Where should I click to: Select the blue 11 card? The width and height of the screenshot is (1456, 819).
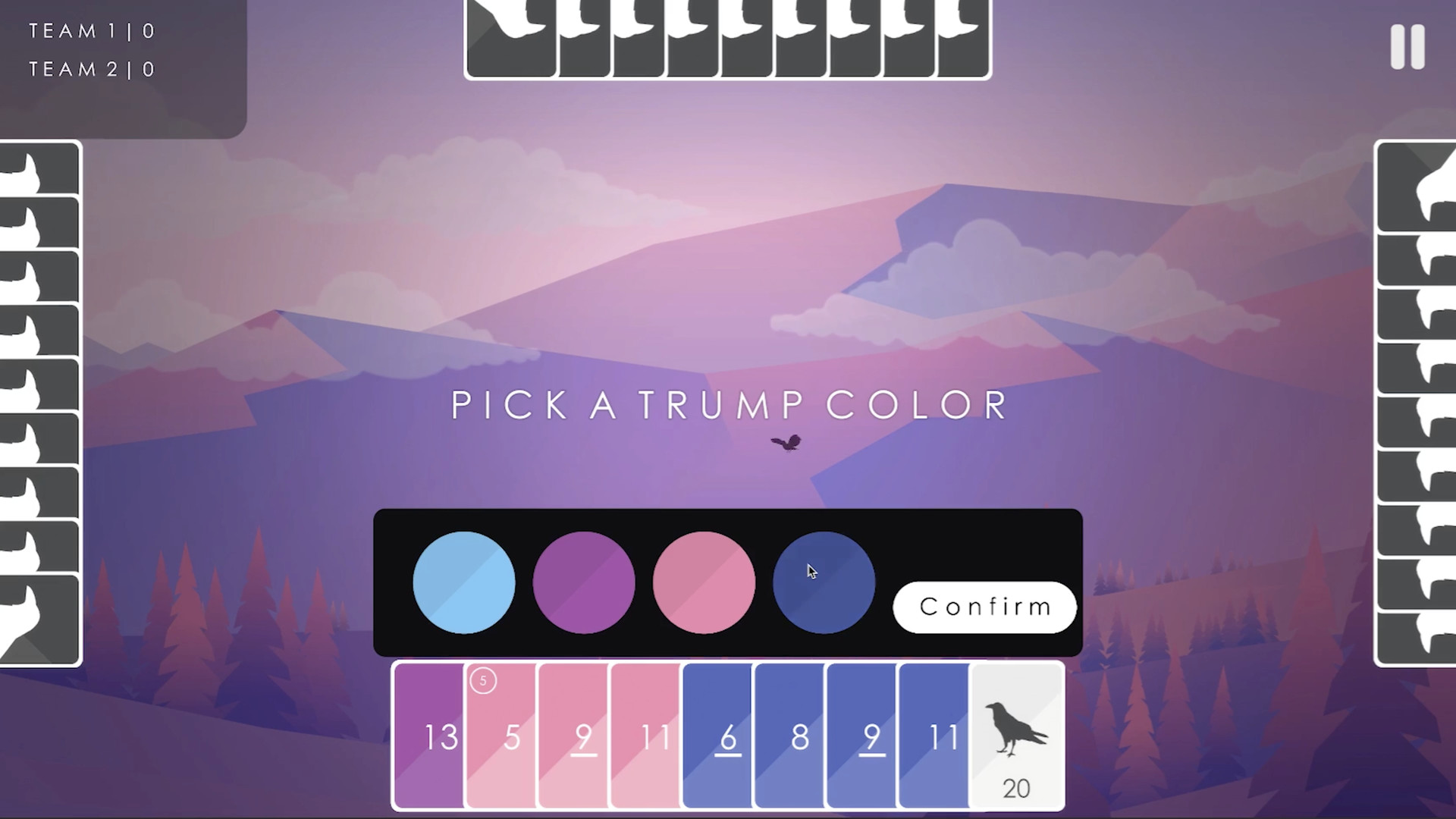[934, 736]
